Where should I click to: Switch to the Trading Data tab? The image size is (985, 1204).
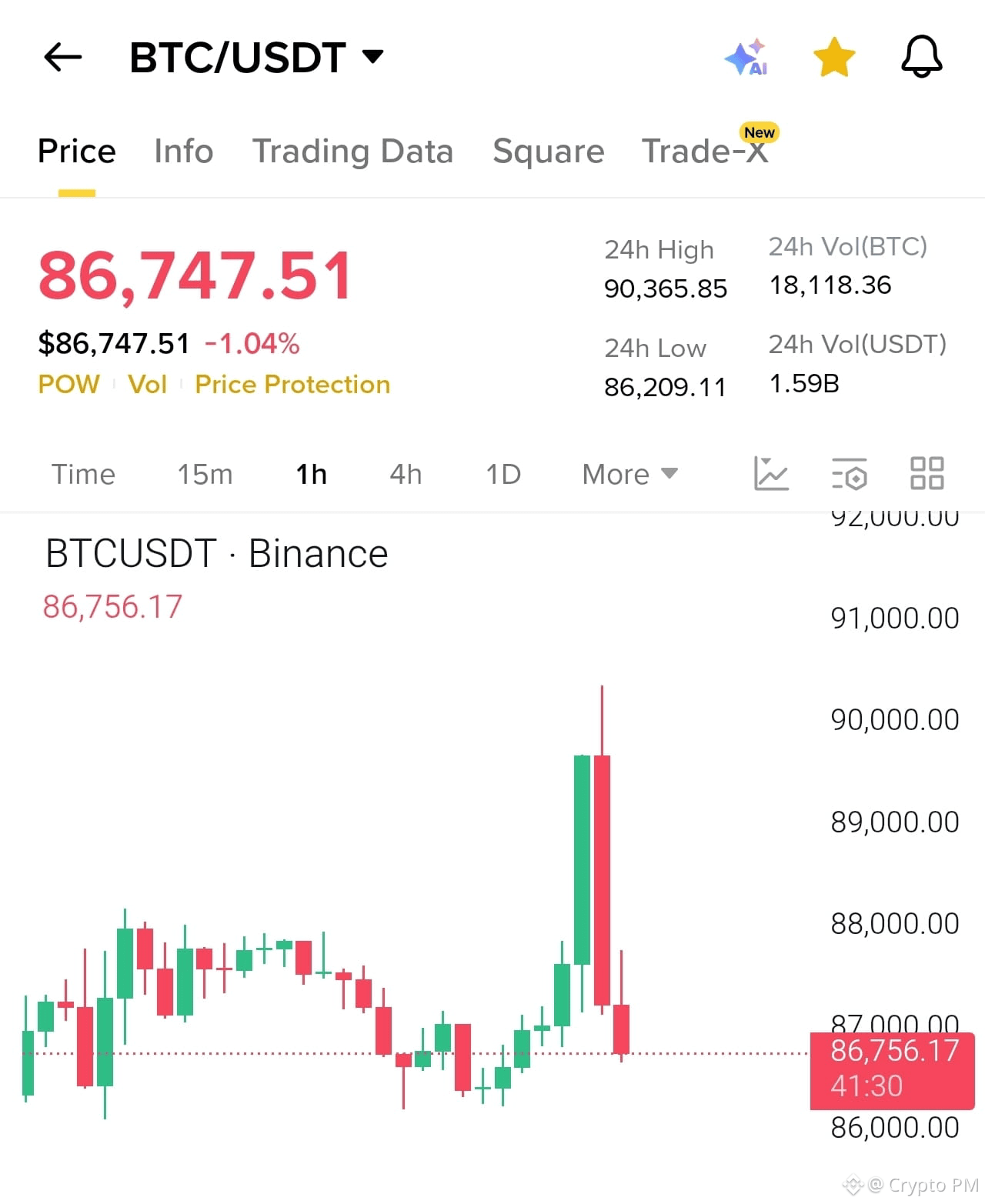point(353,151)
